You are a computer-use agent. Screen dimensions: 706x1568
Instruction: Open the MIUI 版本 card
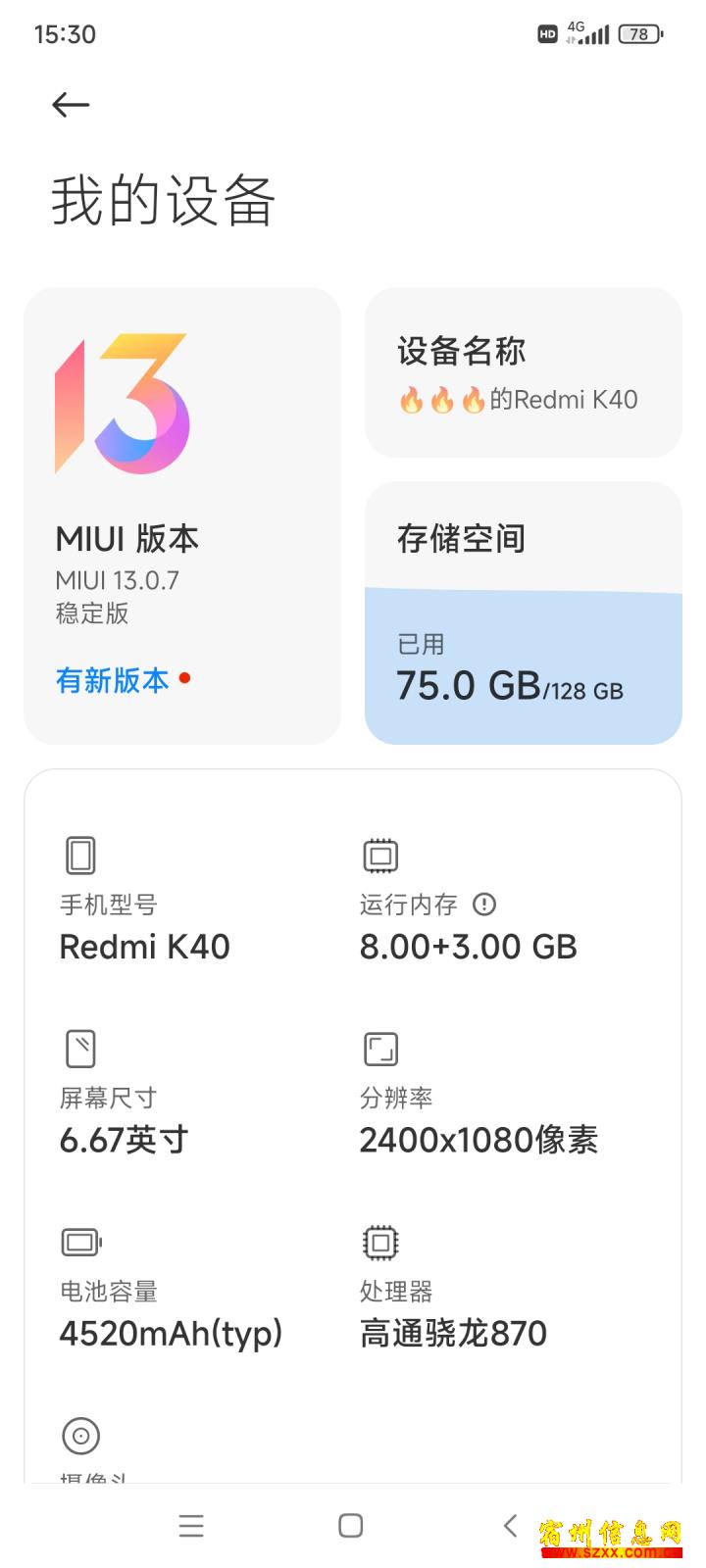pos(182,515)
